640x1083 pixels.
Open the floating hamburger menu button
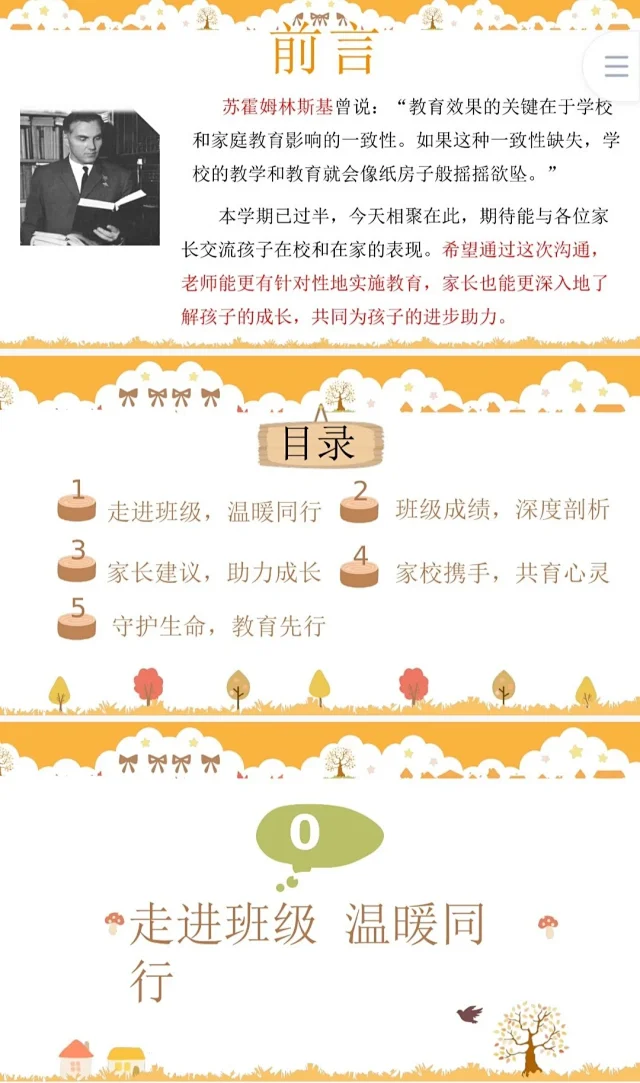(x=616, y=66)
